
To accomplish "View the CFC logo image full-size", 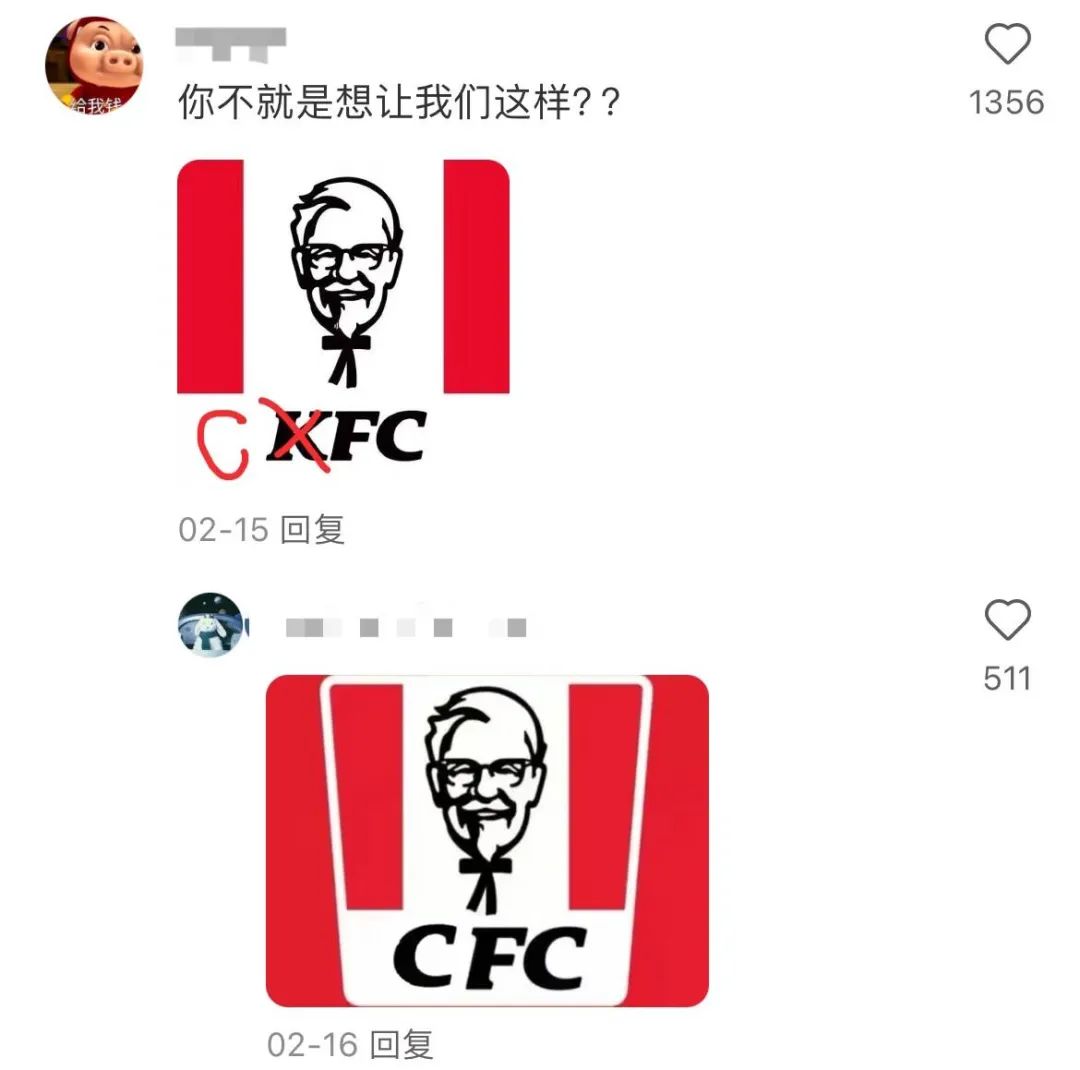I will point(487,840).
